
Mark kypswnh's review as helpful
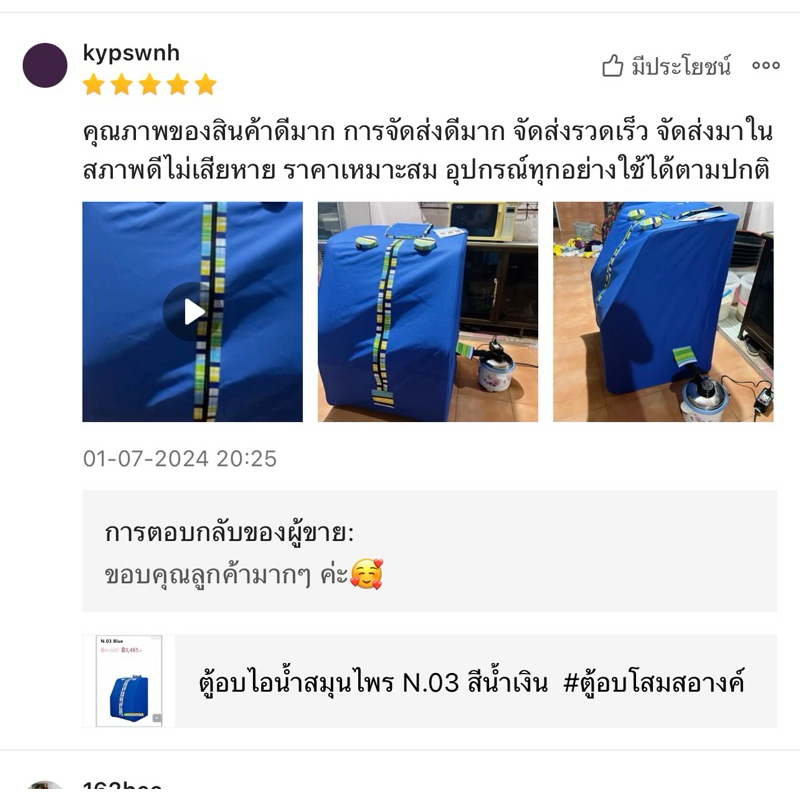tap(666, 67)
